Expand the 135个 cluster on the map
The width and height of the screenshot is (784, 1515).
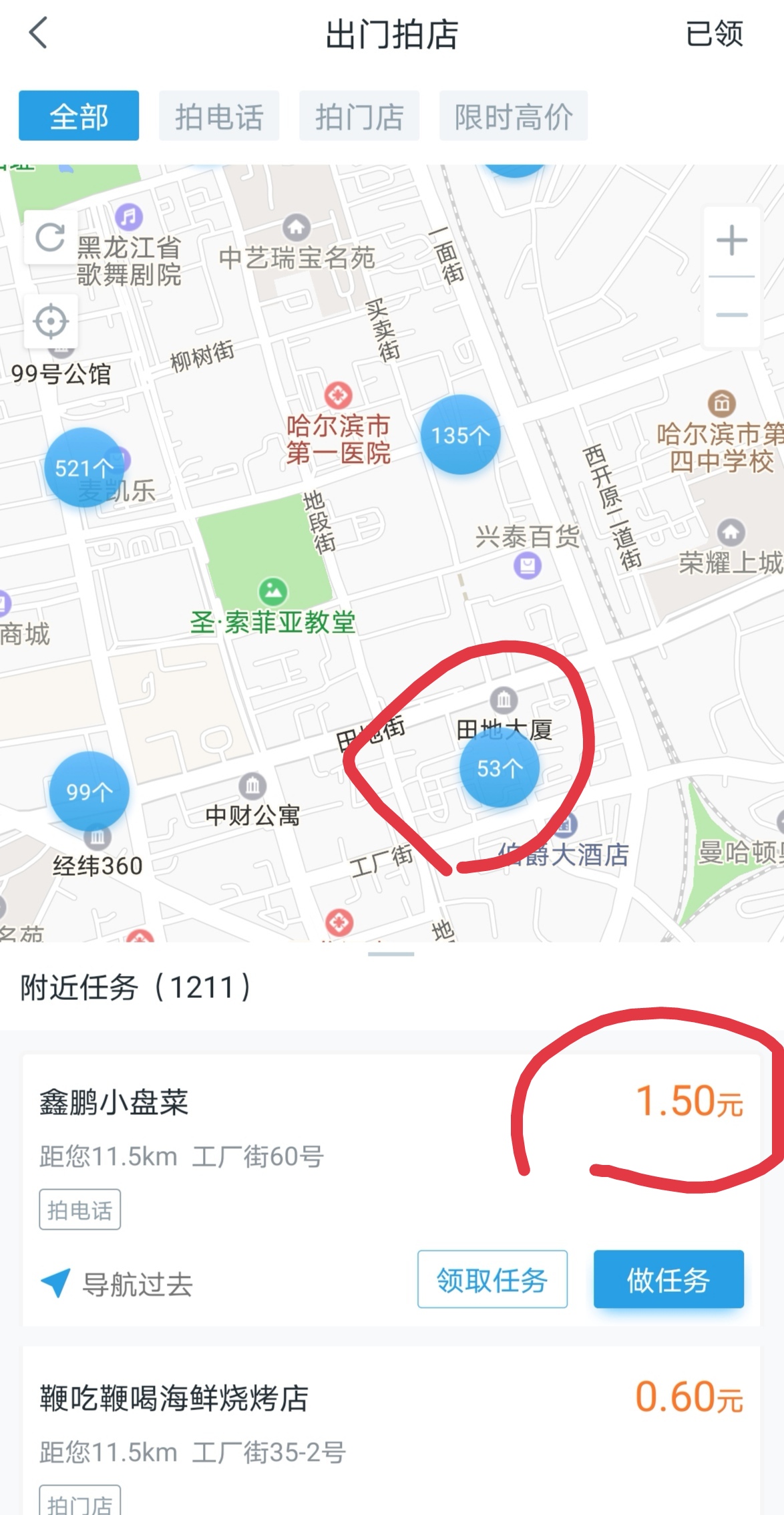tap(461, 434)
